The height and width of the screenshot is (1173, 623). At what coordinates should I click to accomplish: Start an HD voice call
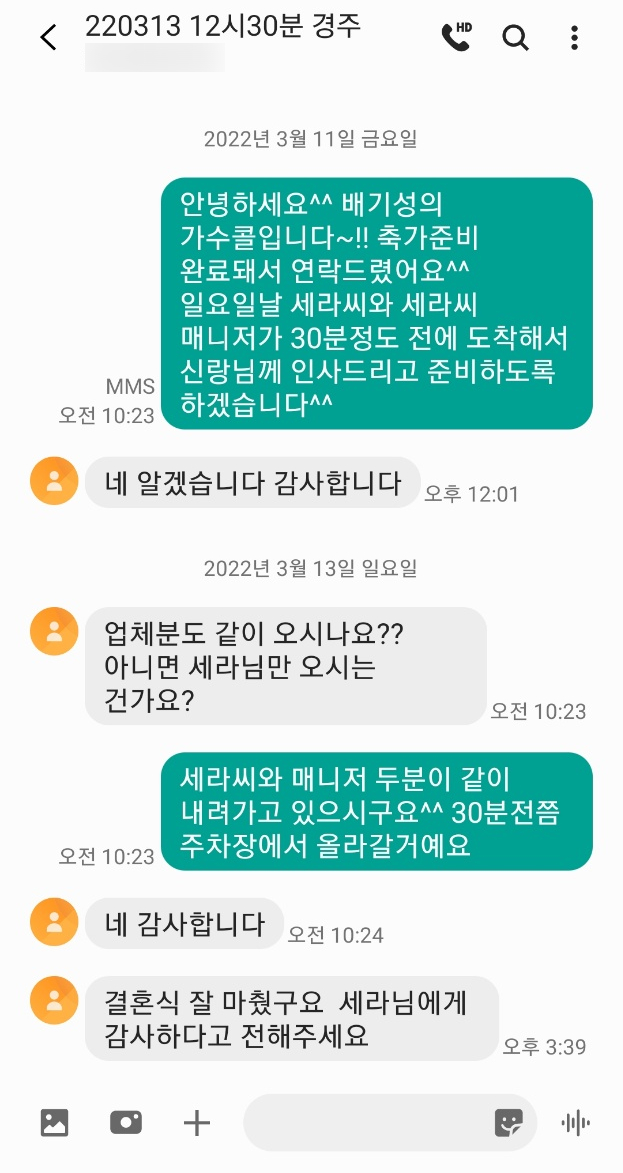point(456,37)
